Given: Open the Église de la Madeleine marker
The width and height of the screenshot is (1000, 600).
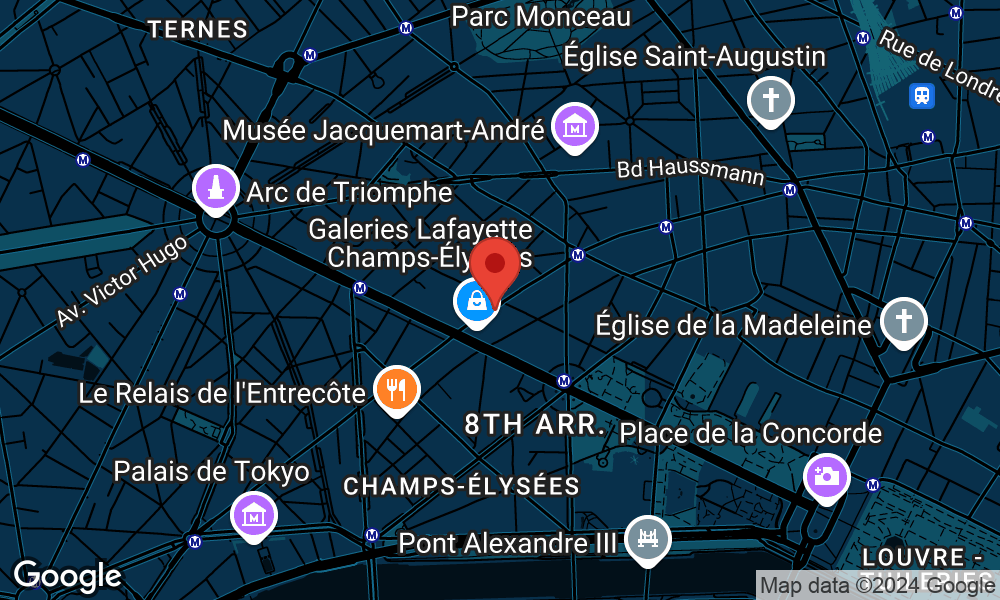Looking at the screenshot, I should (904, 322).
